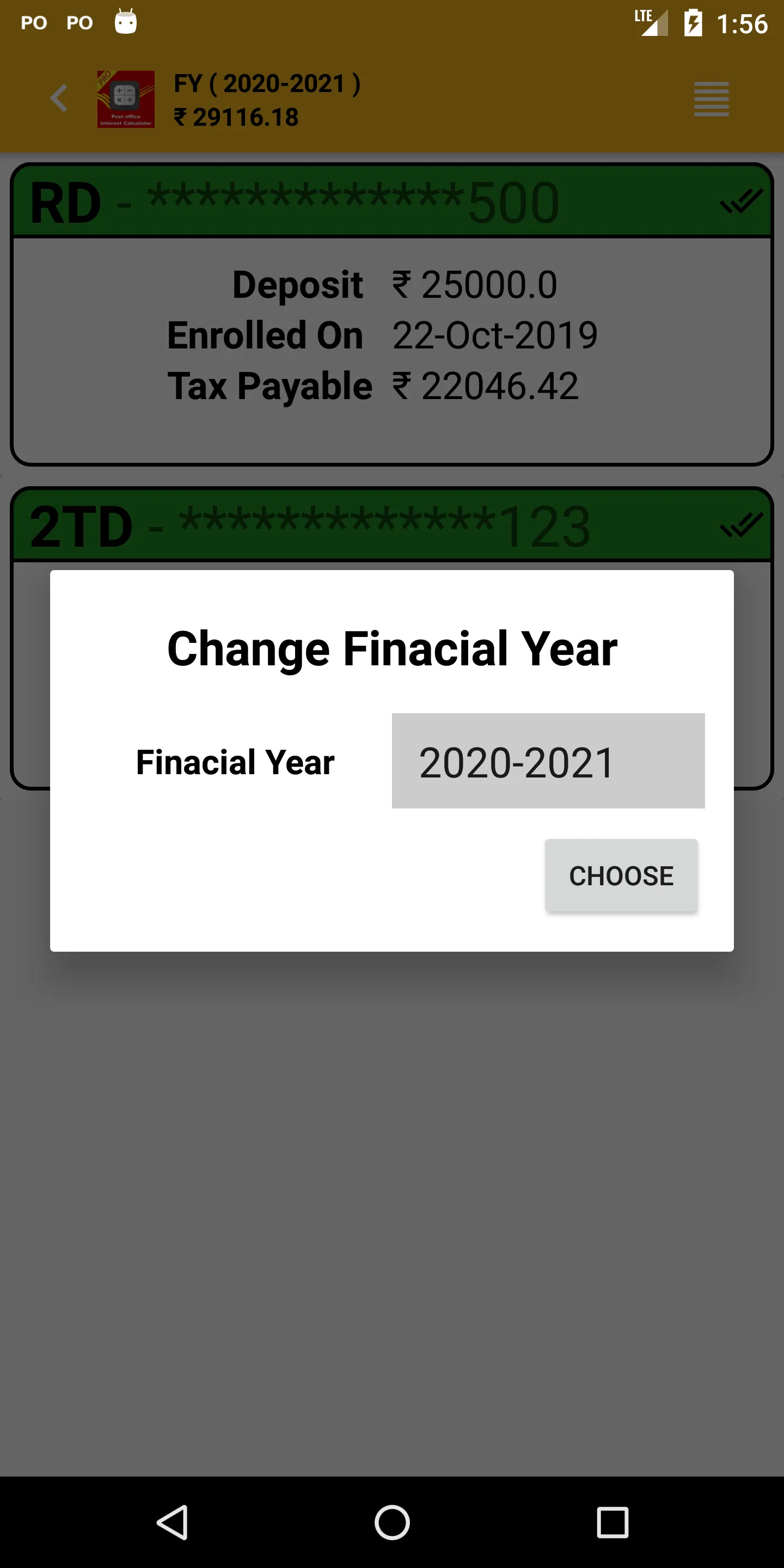This screenshot has width=784, height=1568.
Task: Tap the Android icon in the status bar
Action: [126, 22]
